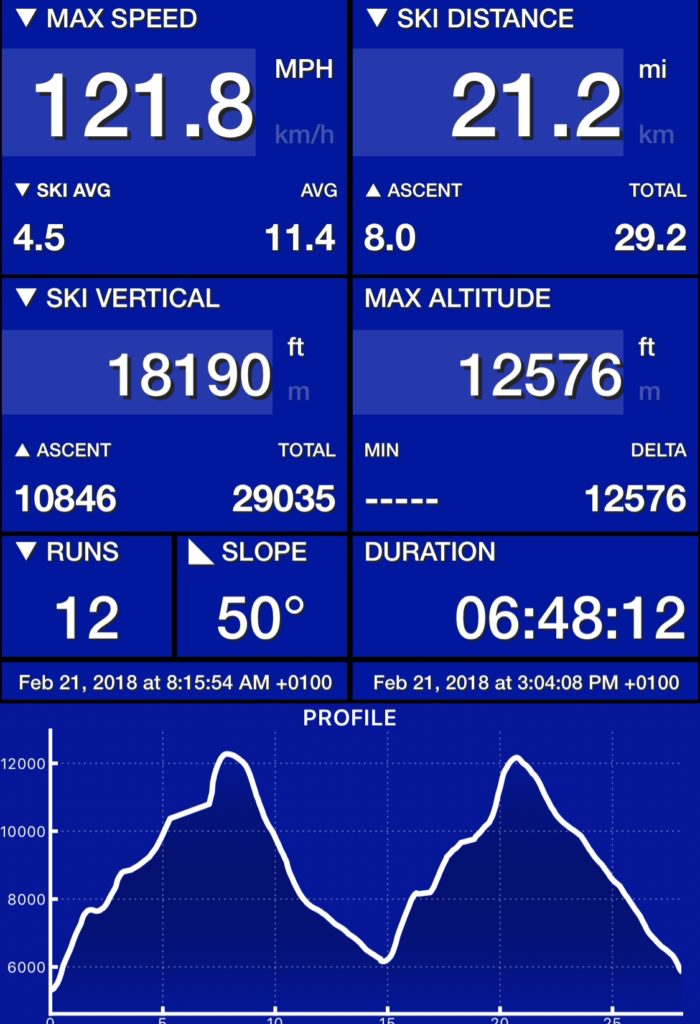Switch max speed unit to km/h
700x1024 pixels.
click(x=304, y=135)
